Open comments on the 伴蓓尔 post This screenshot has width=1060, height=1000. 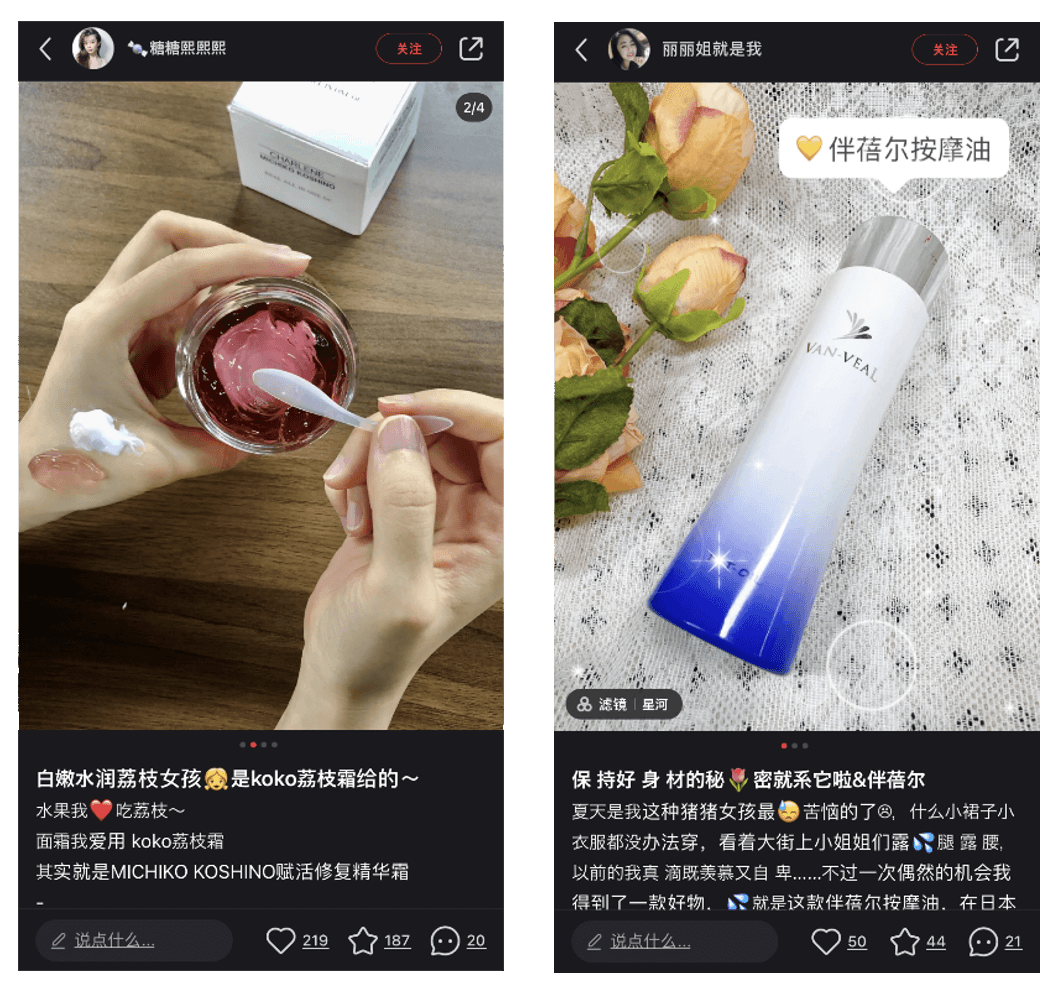click(x=983, y=941)
